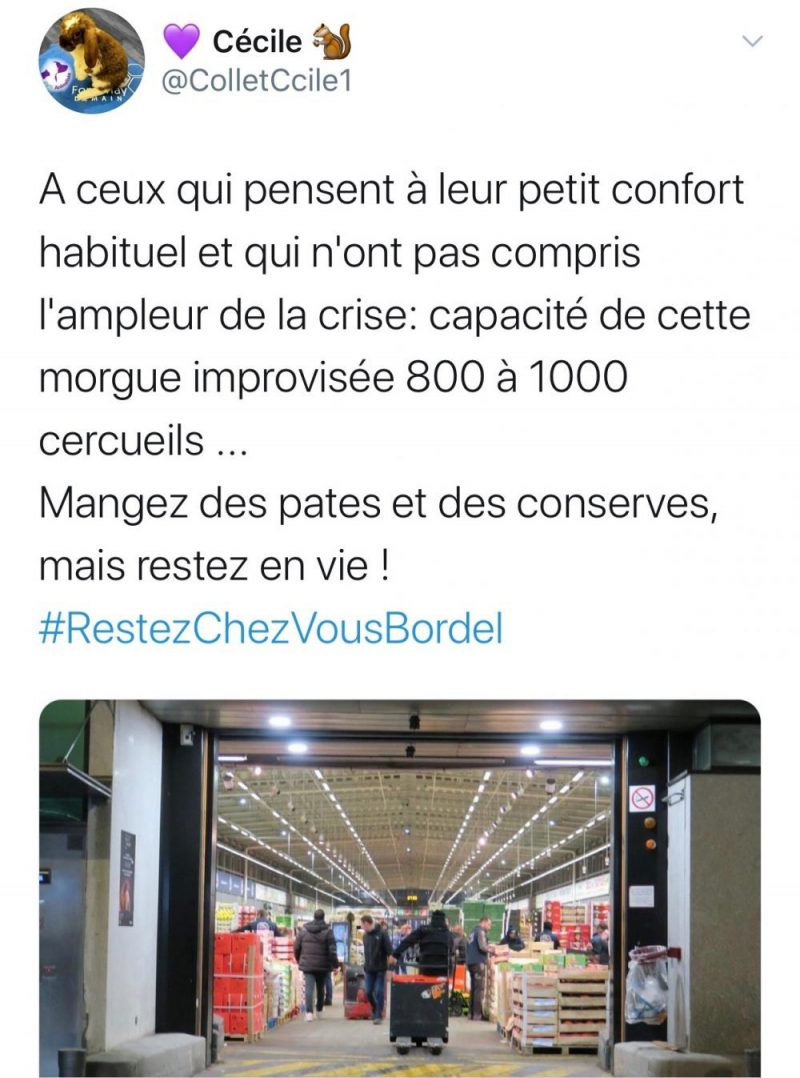Open the #RestezChezVousBordel hashtag
The width and height of the screenshot is (800, 1078).
pos(270,629)
